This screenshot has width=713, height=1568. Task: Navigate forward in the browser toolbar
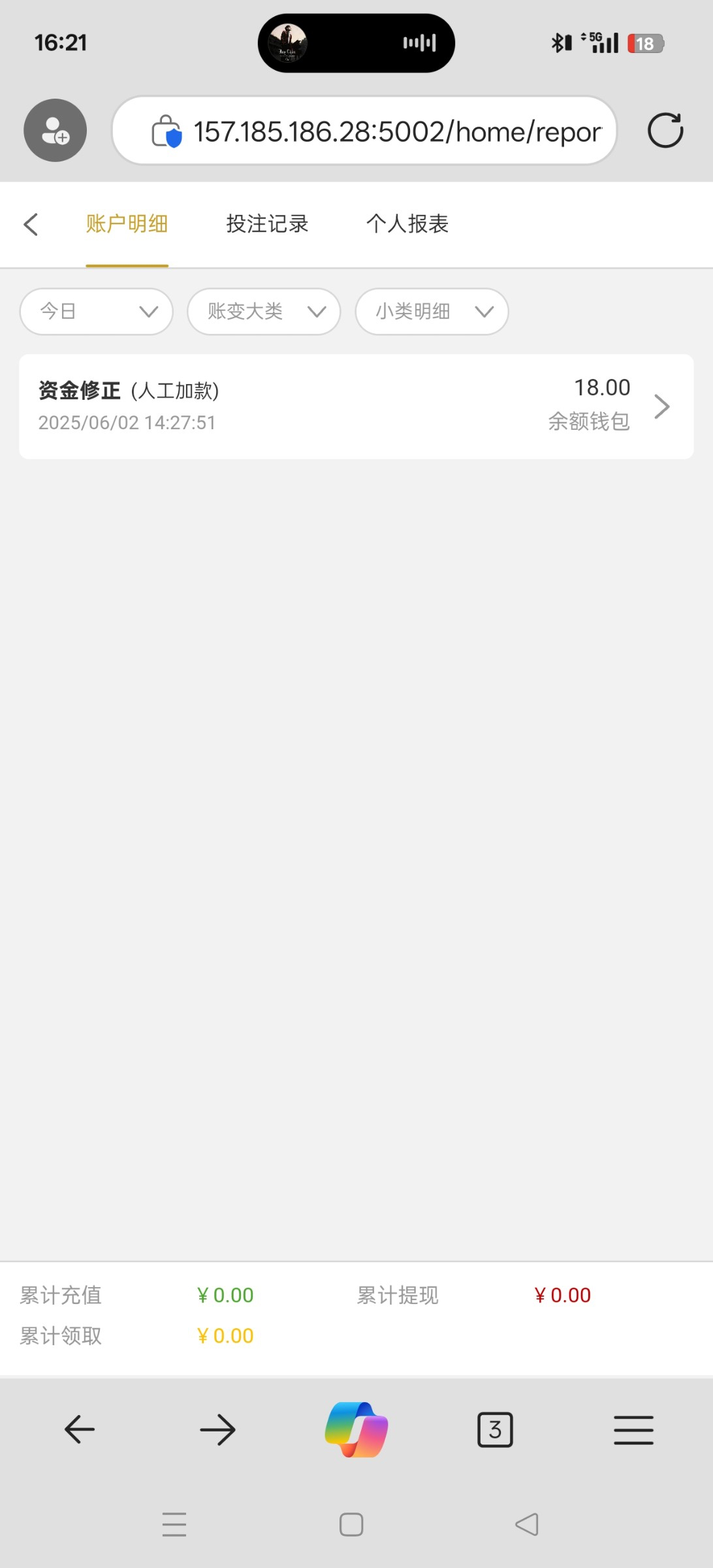pos(217,1429)
